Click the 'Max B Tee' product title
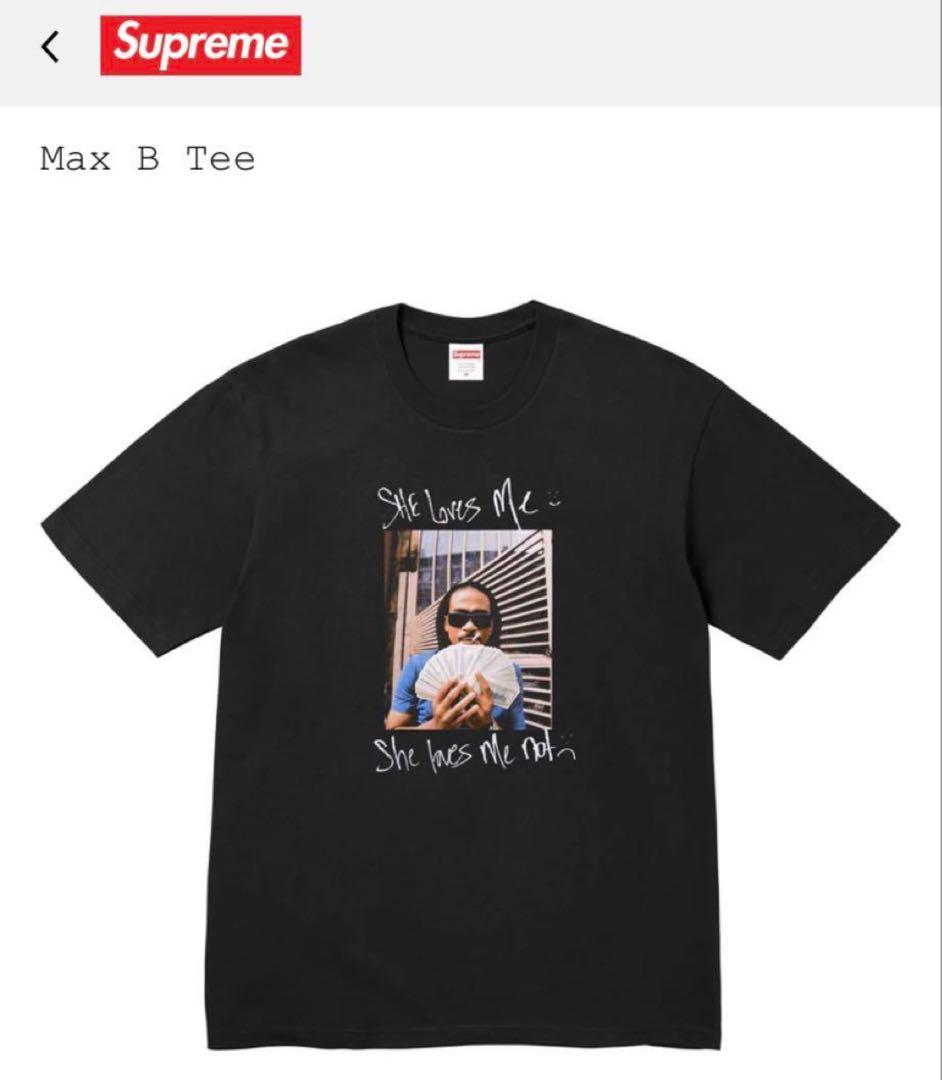The height and width of the screenshot is (1080, 942). (148, 159)
